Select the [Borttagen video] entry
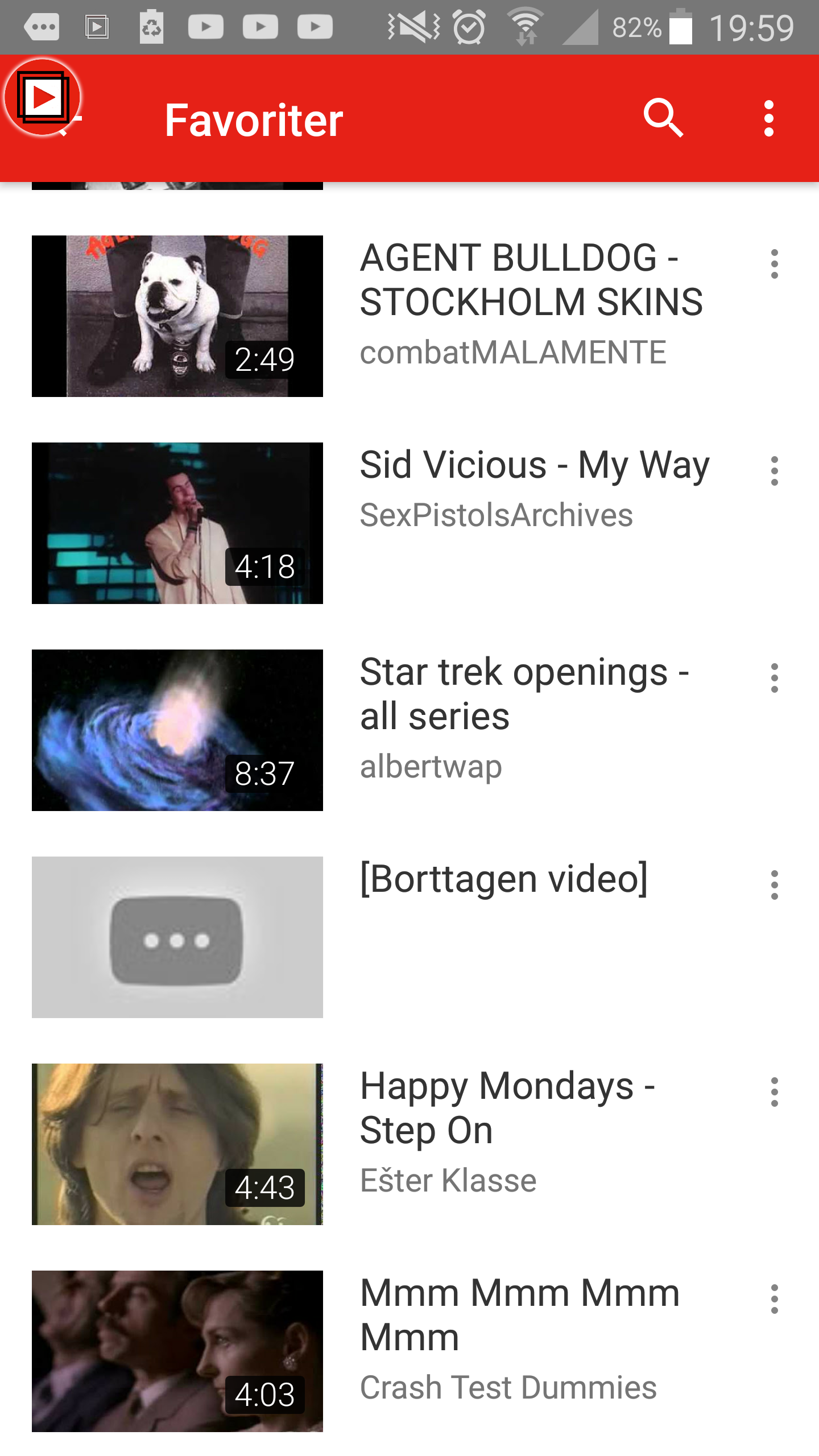 (x=177, y=937)
